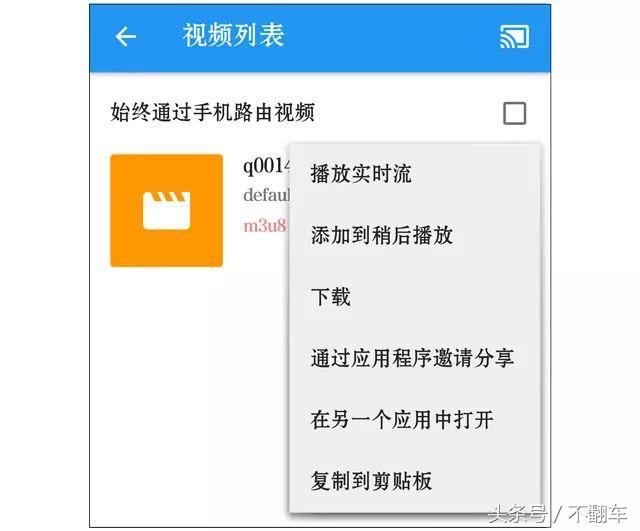Screen dimensions: 640x531
Task: Select 播放实时流 from the menu
Action: 361,174
